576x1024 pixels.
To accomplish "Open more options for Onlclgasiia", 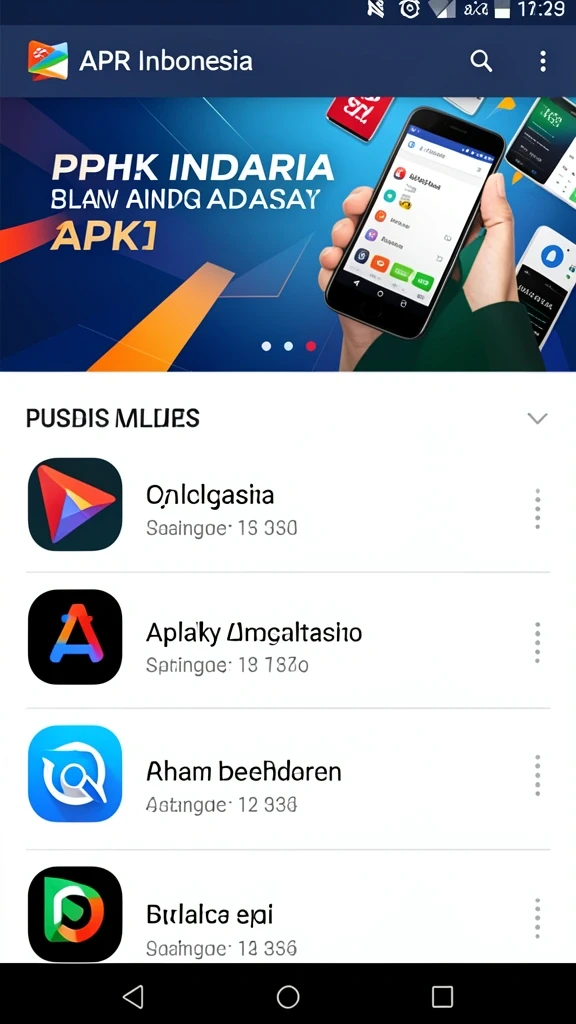I will [537, 508].
